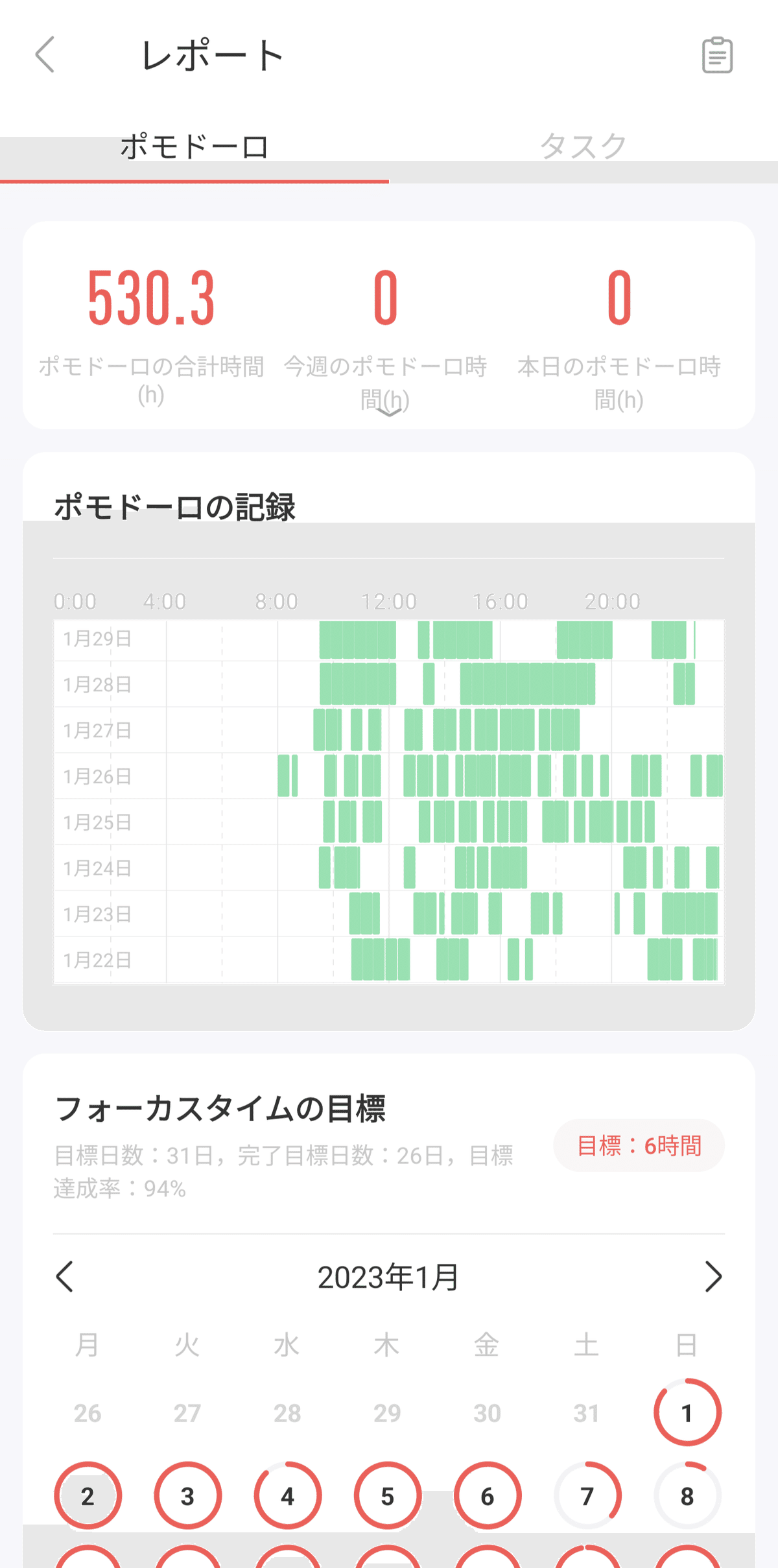Click the 2023年1月 month header

pos(388,1275)
